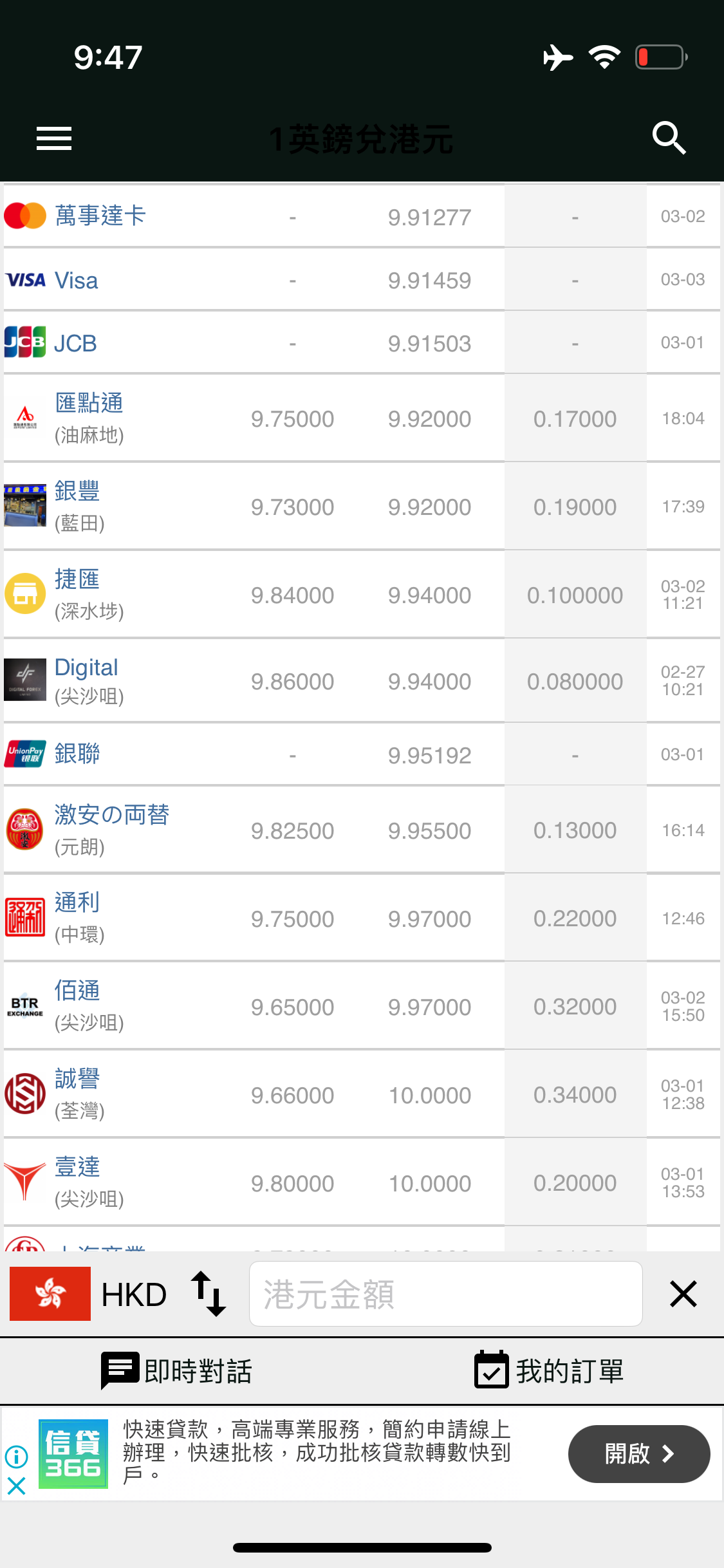Open 捷匯 (深水埗) exchange shop
This screenshot has height=1568, width=724.
362,595
